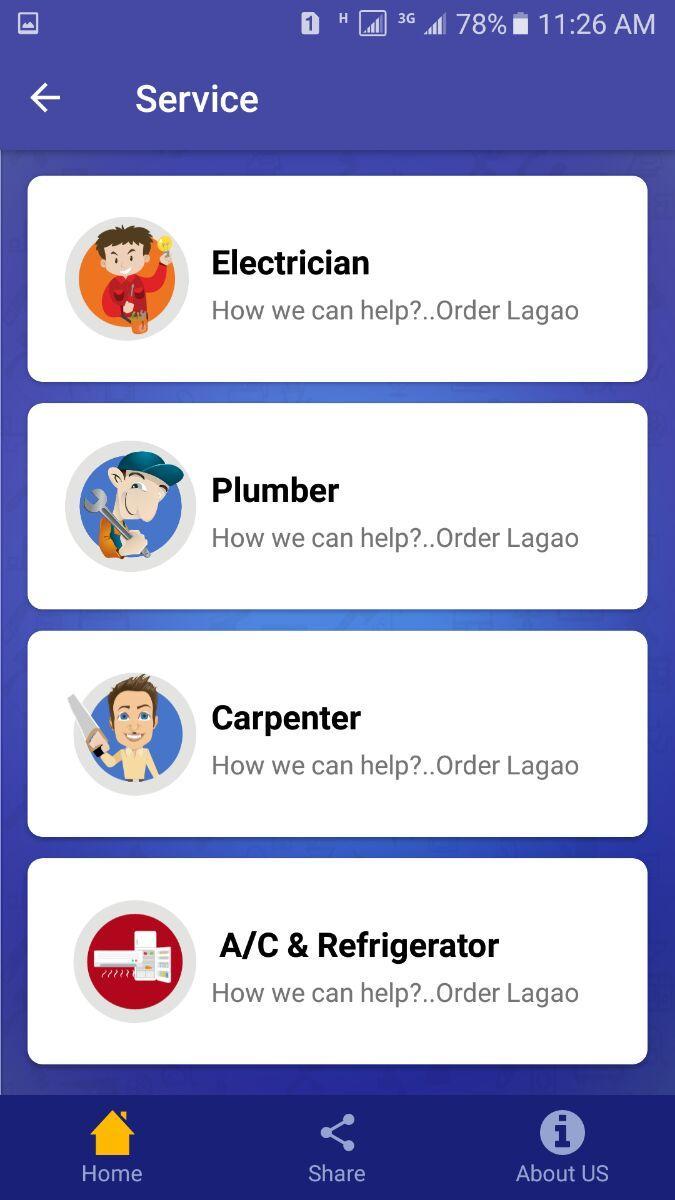
Task: Open A/C & Refrigerator service
Action: pyautogui.click(x=337, y=961)
